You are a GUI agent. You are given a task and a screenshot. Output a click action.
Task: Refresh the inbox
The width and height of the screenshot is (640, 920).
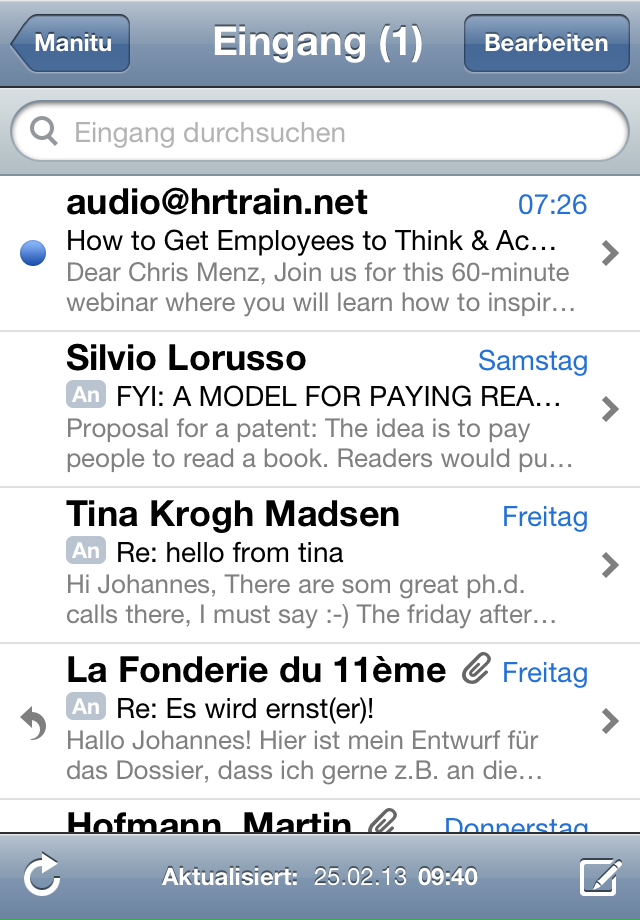pos(42,877)
